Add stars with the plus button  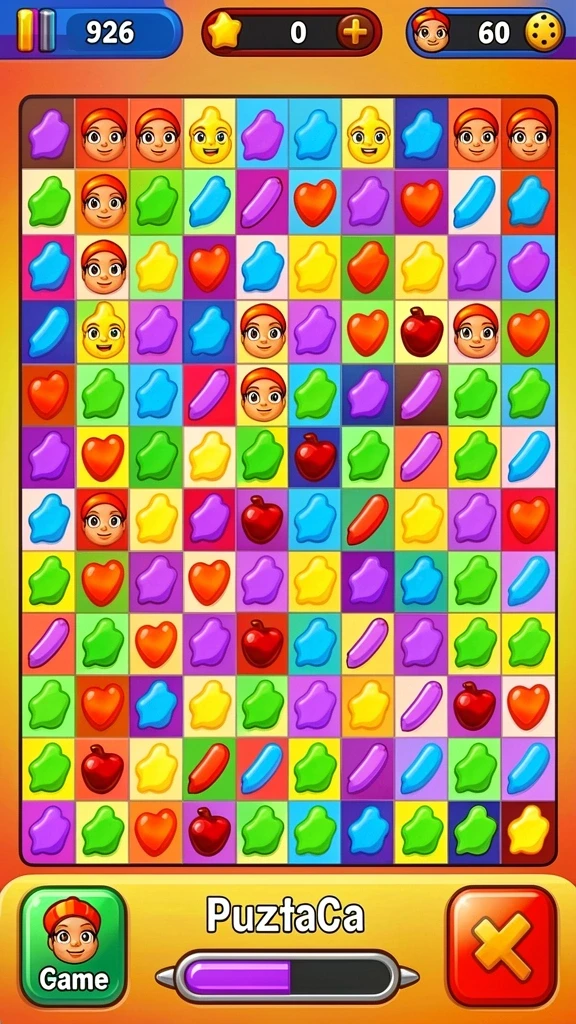(355, 31)
